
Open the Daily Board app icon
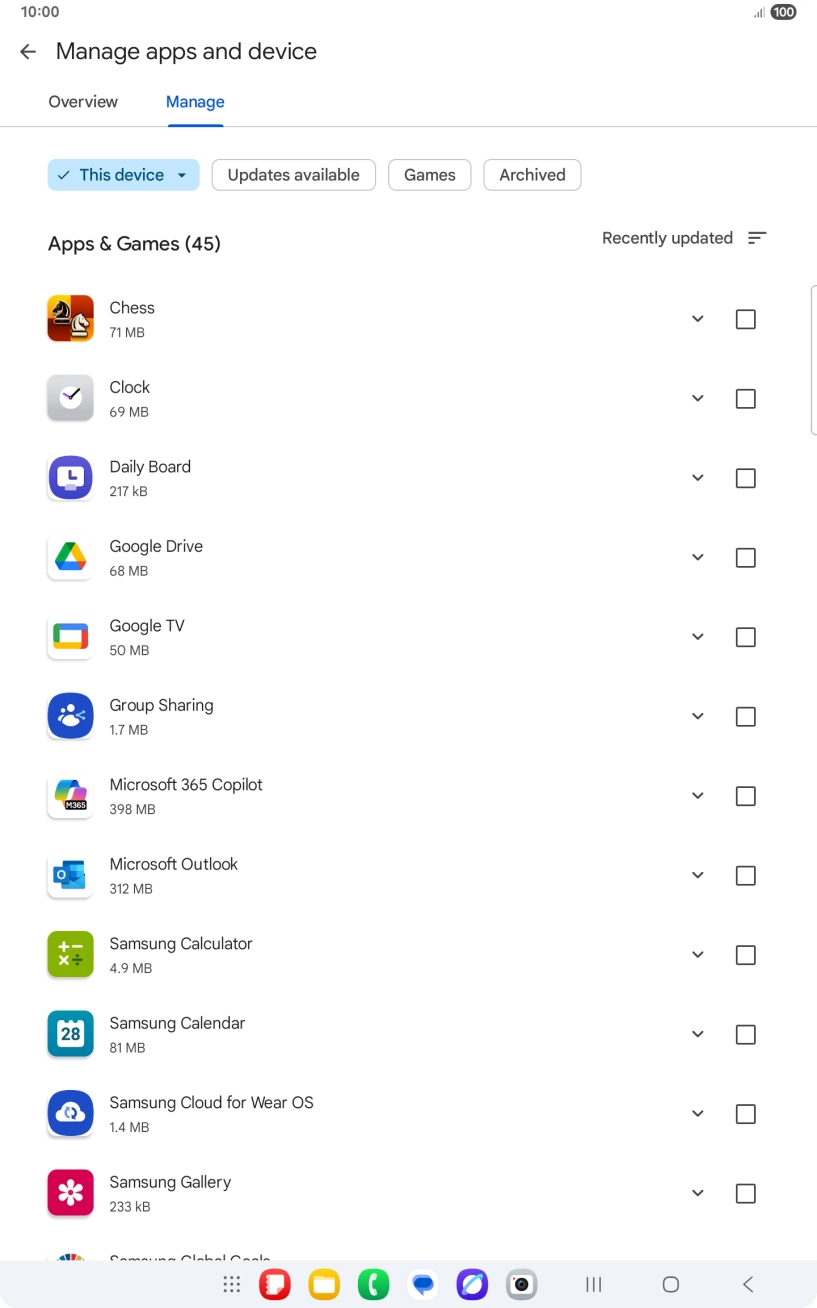click(x=70, y=477)
